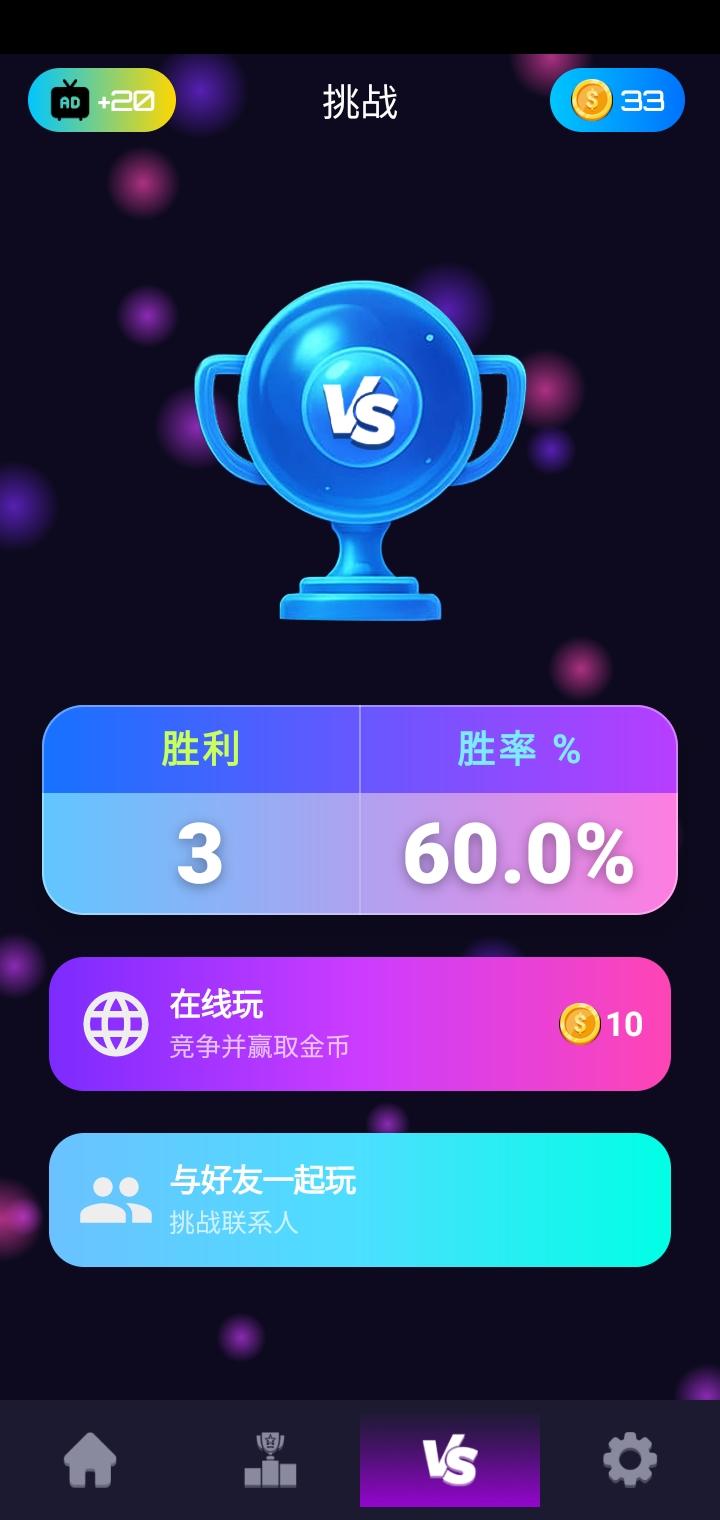Watch an ad for +20 coins
Image resolution: width=720 pixels, height=1520 pixels.
pos(102,100)
